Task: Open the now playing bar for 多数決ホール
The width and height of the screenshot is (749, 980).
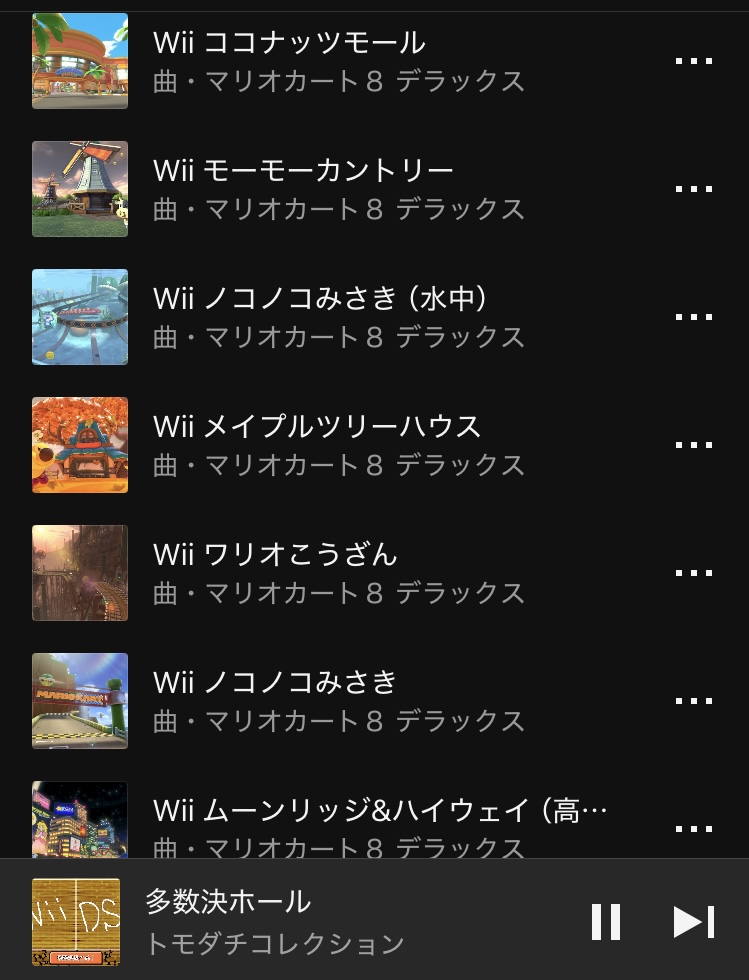Action: (300, 921)
